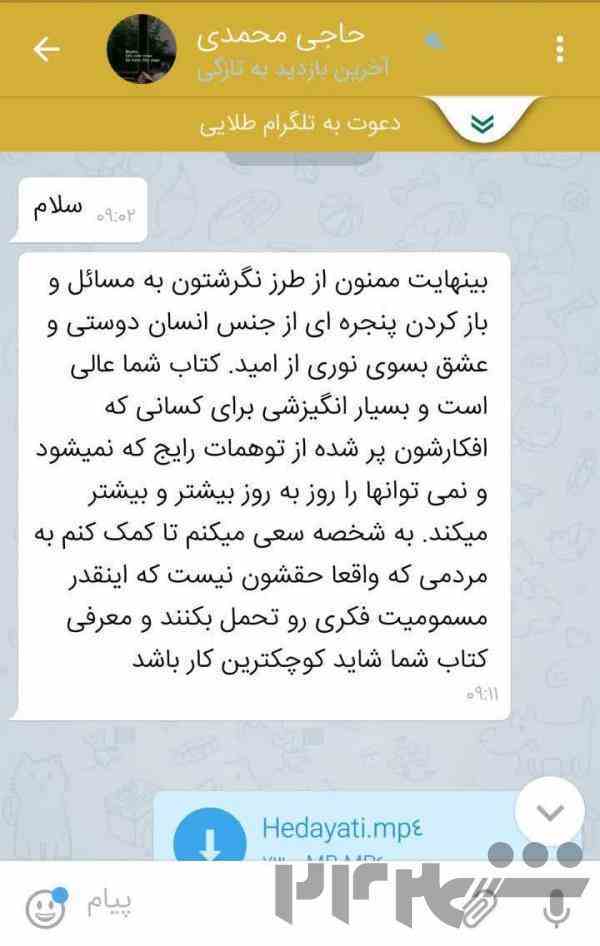Open the three-dot overflow menu
This screenshot has height=946, width=600.
click(559, 49)
